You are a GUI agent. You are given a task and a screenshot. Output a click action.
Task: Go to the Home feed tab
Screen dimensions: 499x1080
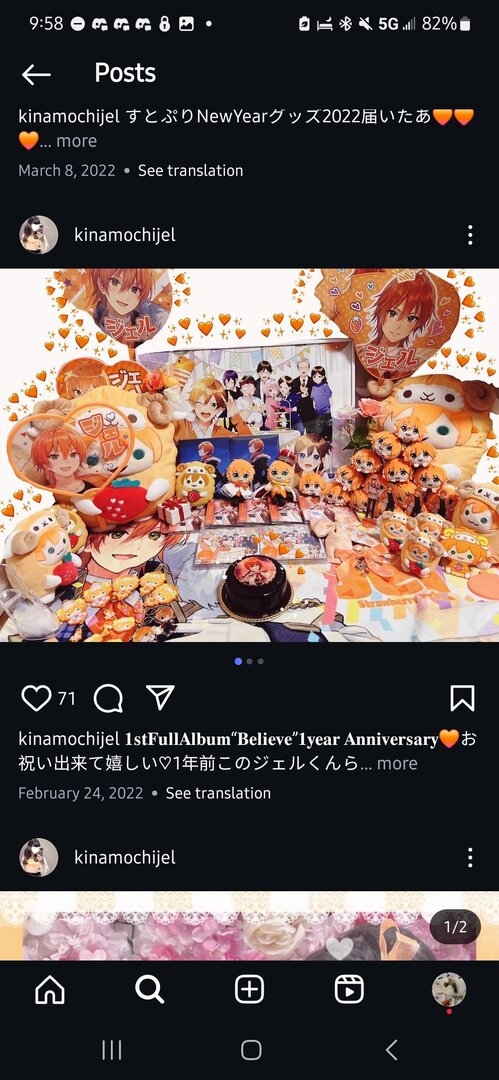(50, 990)
